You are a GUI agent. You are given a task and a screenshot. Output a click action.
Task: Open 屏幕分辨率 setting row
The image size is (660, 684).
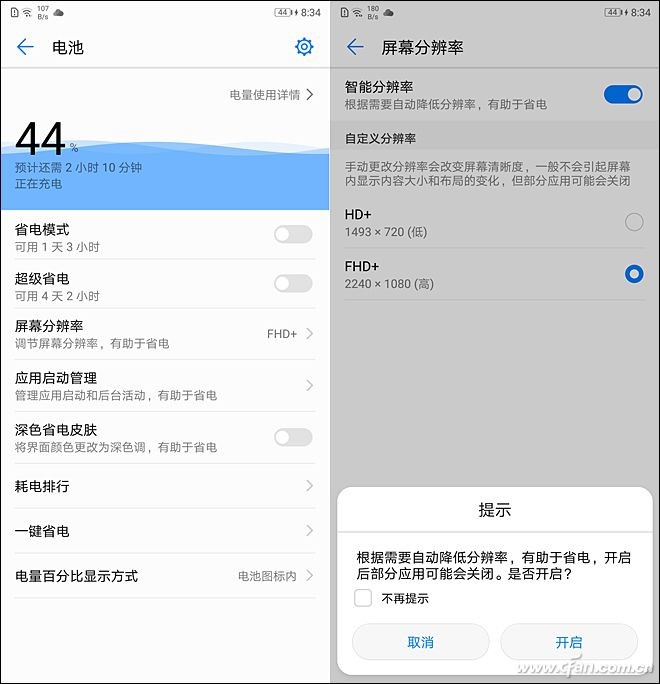pos(164,334)
